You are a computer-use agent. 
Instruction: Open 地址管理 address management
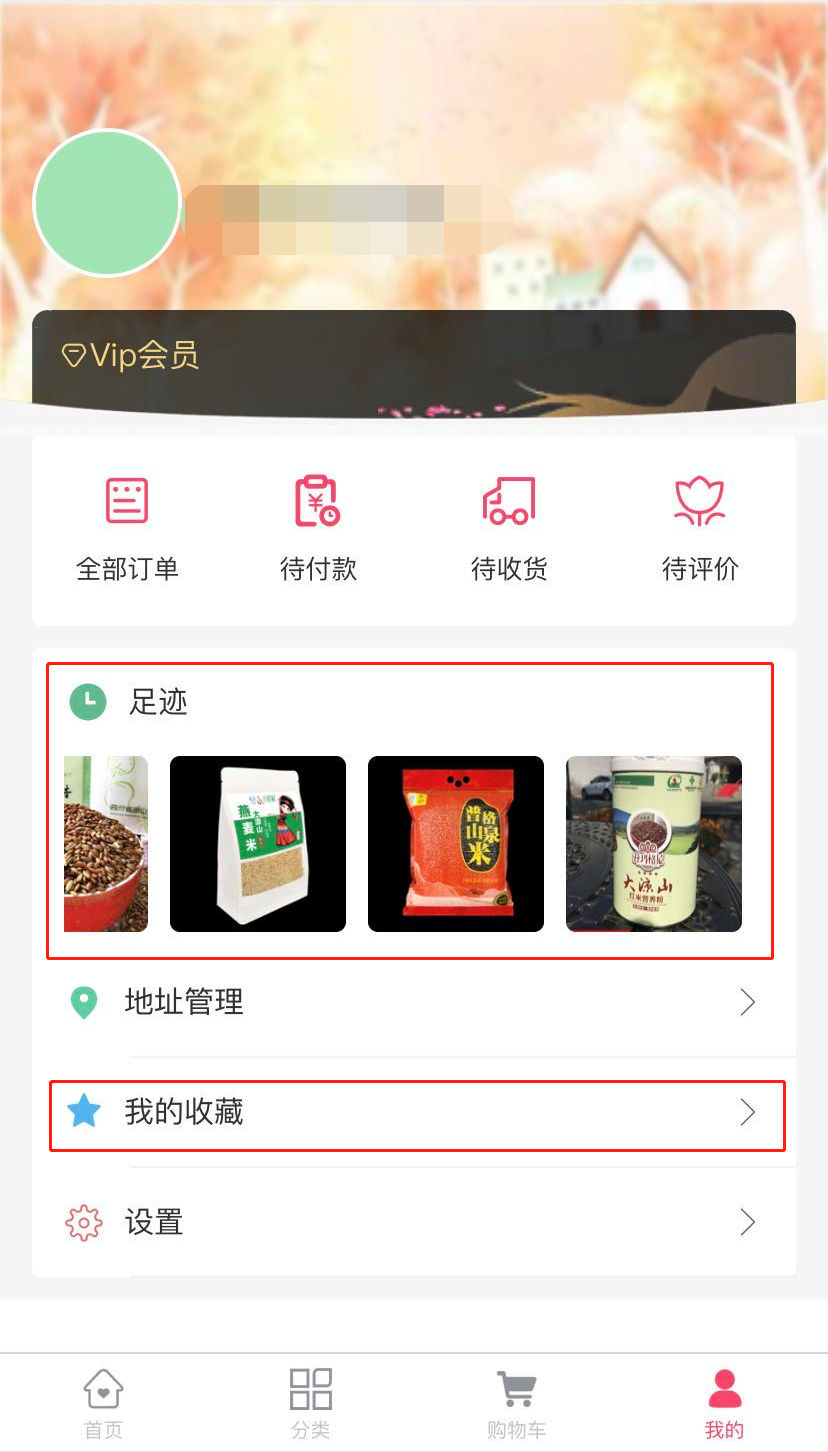pos(413,1002)
